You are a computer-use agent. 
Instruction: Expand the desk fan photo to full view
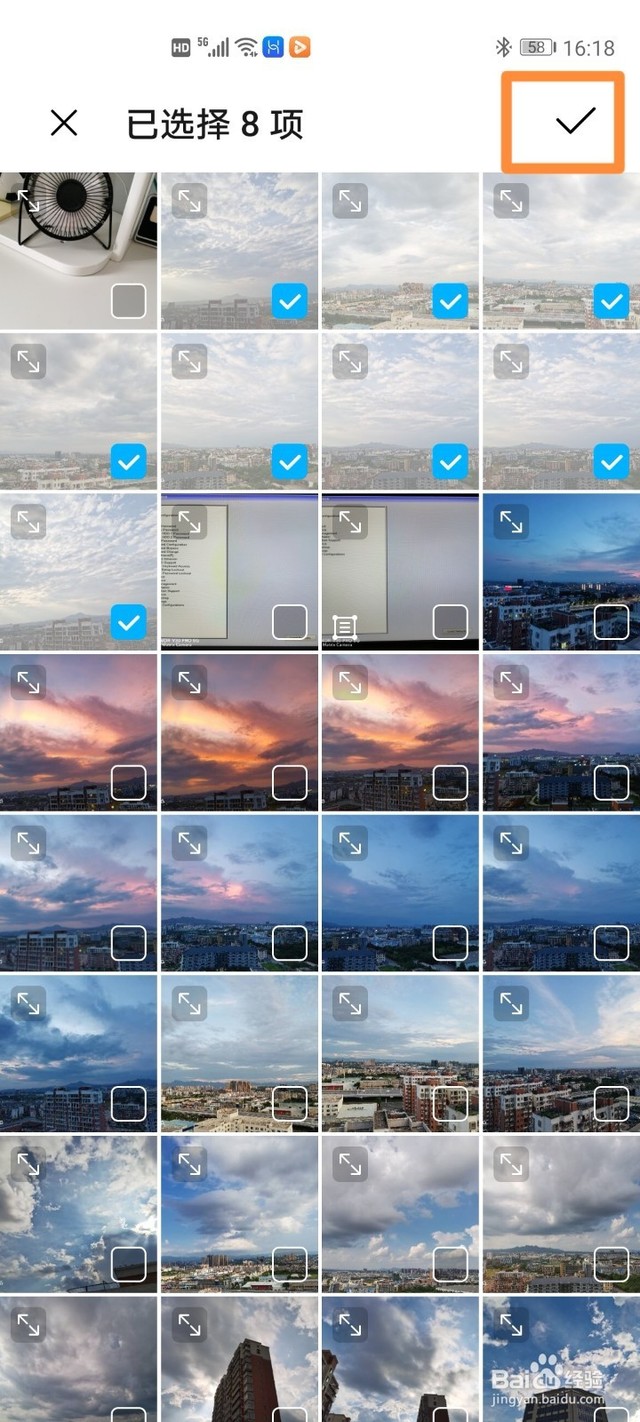click(28, 201)
